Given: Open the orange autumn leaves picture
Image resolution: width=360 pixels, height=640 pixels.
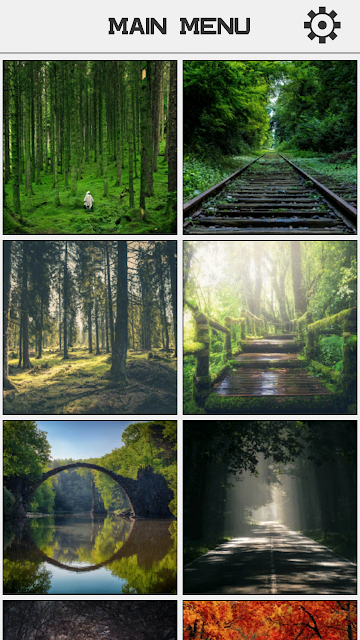Looking at the screenshot, I should tap(270, 620).
